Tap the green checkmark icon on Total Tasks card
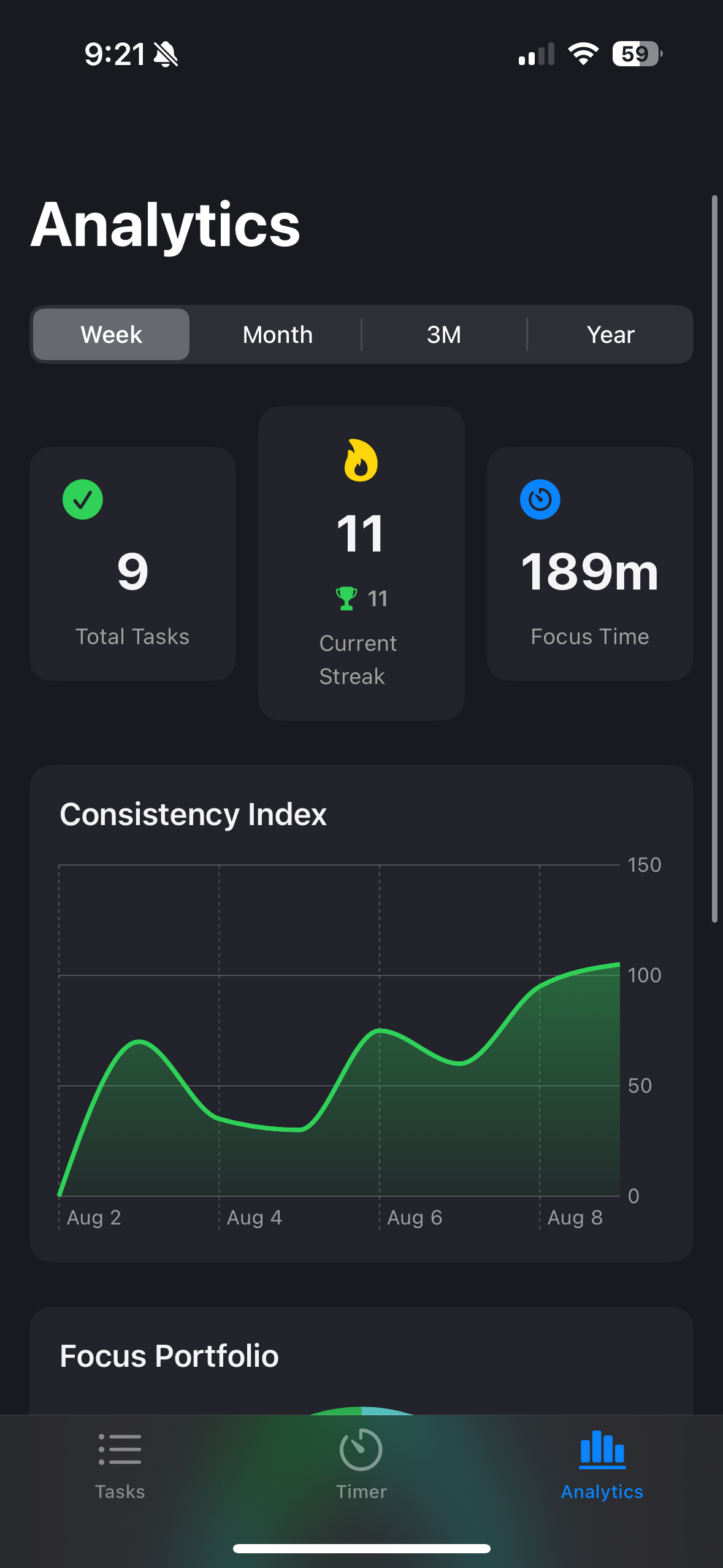 click(x=83, y=499)
